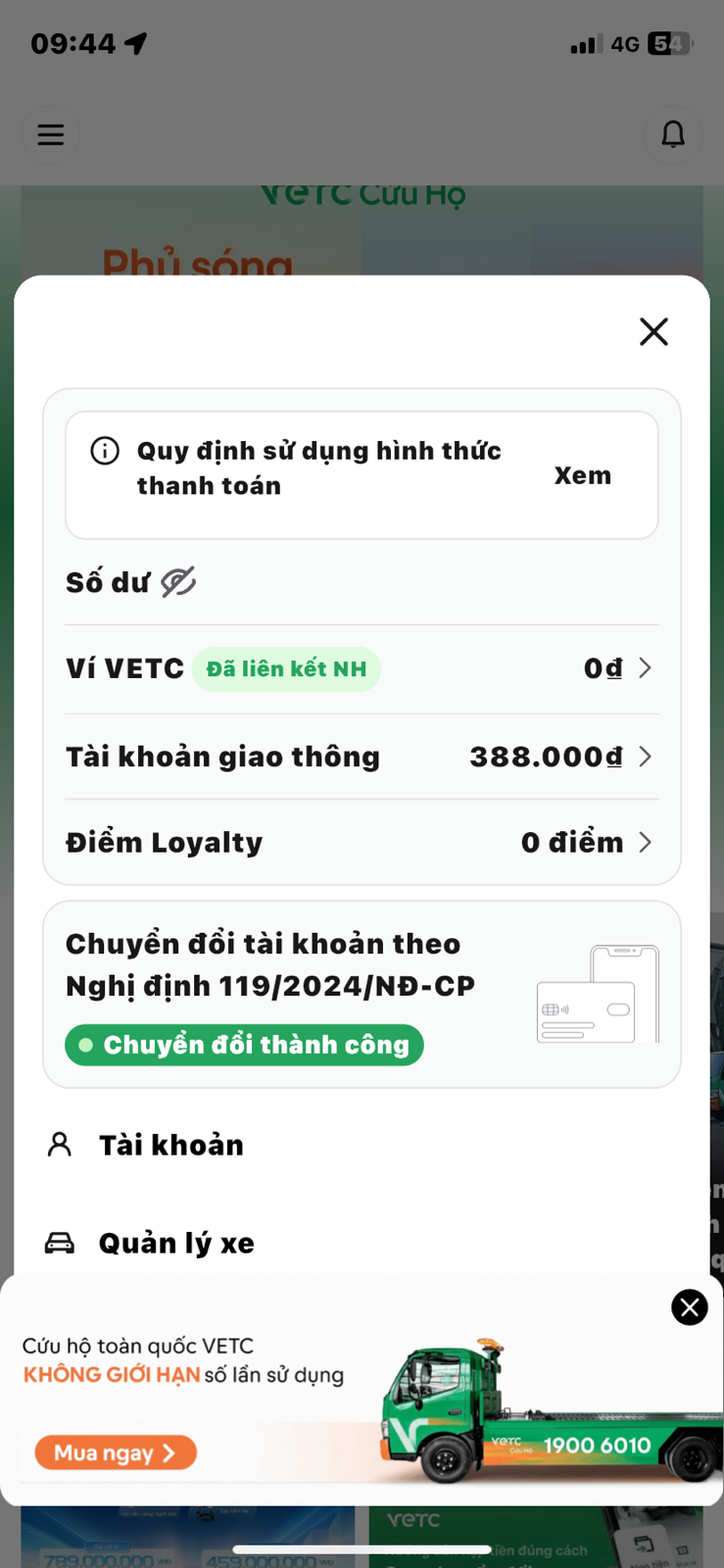Open Tài khoản giao thông balance details
This screenshot has width=724, height=1568.
pyautogui.click(x=361, y=757)
